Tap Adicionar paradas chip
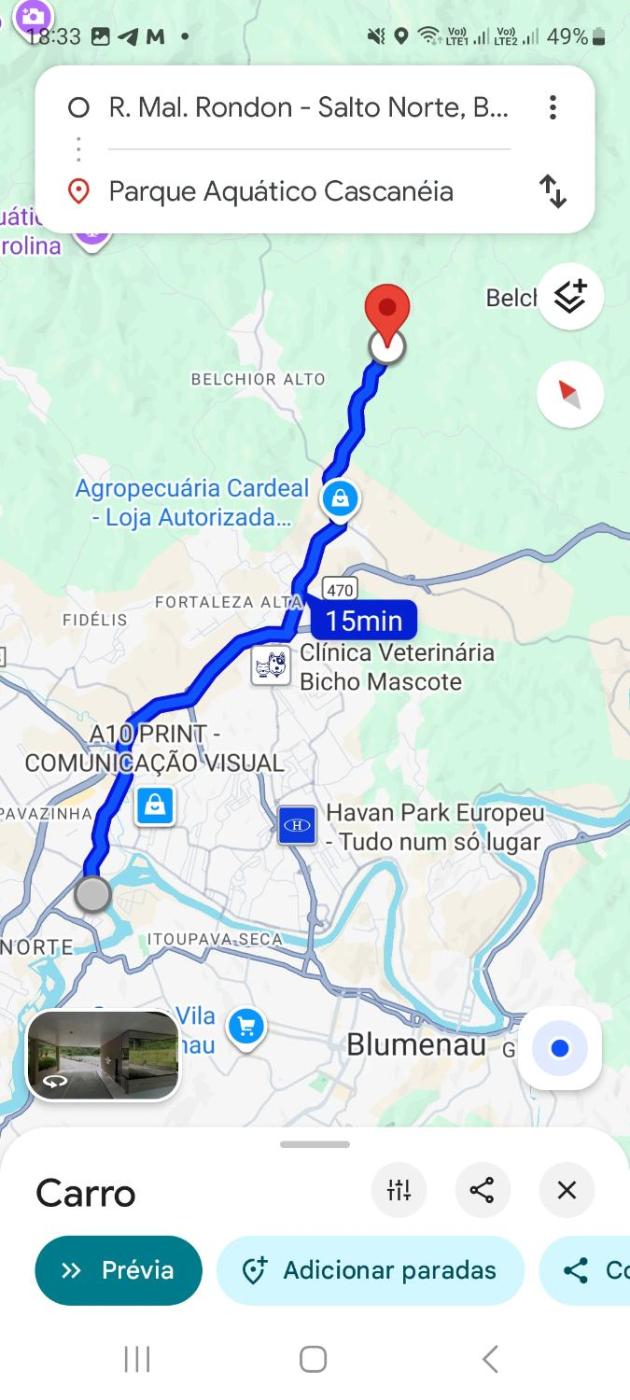The height and width of the screenshot is (1400, 630). coord(370,1270)
